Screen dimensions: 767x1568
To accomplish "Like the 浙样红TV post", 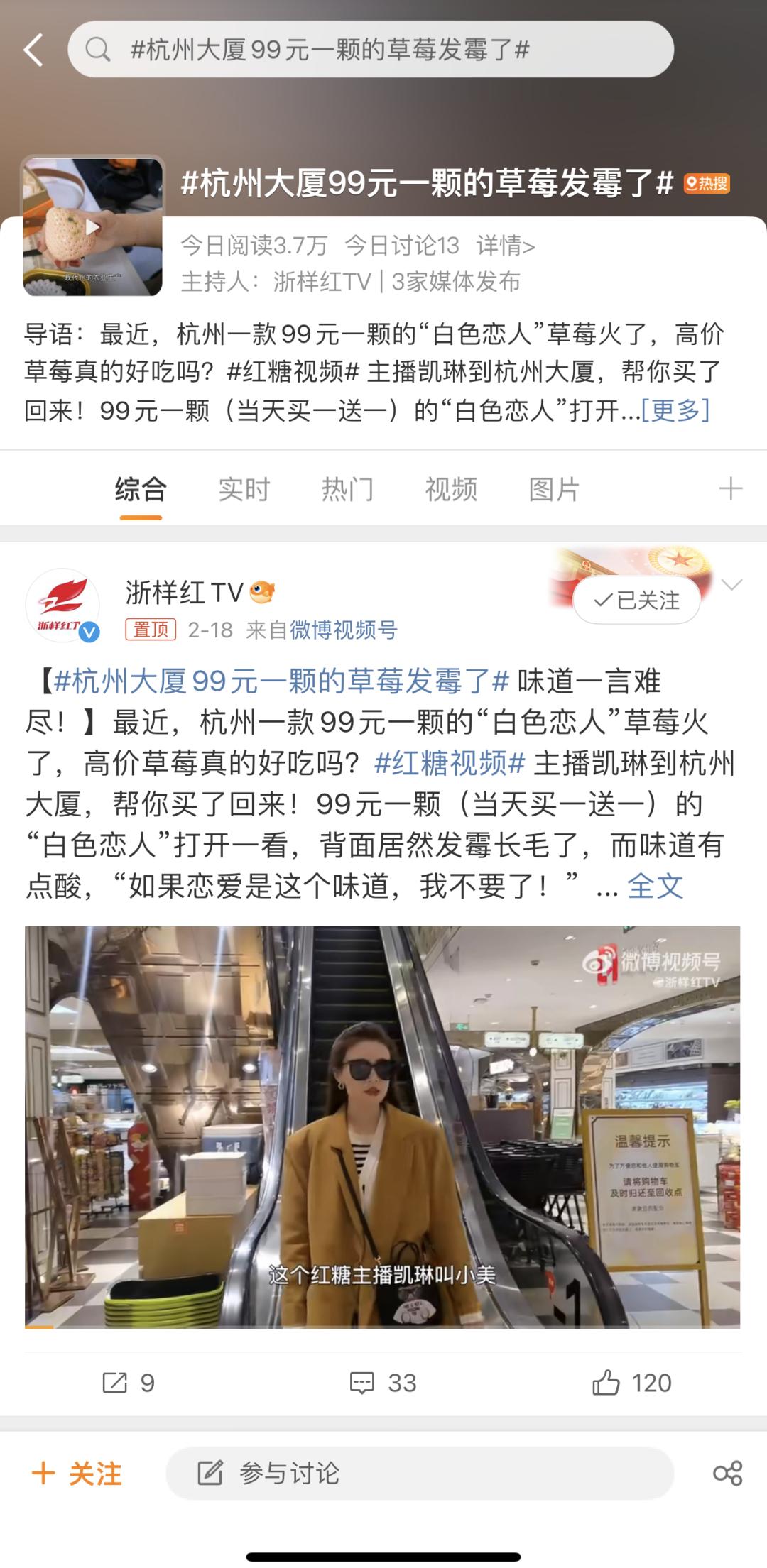I will tap(631, 1383).
